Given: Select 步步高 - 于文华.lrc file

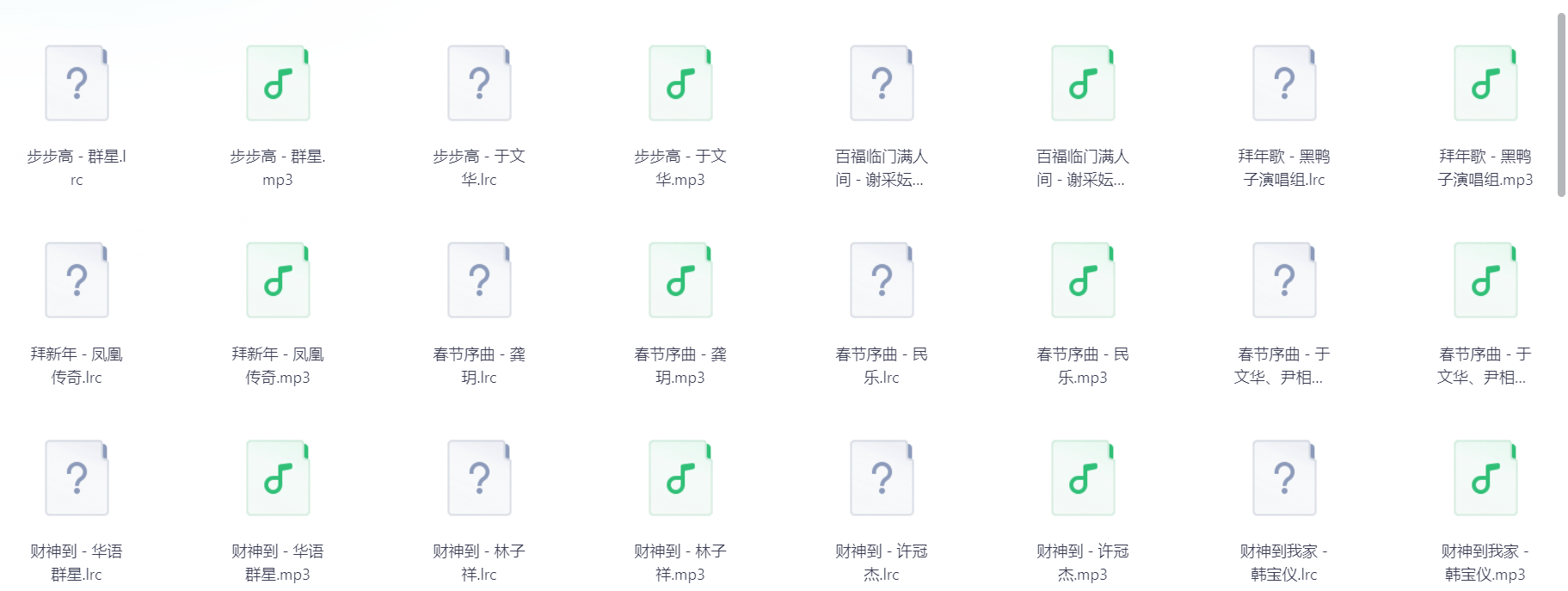Looking at the screenshot, I should coord(479,83).
